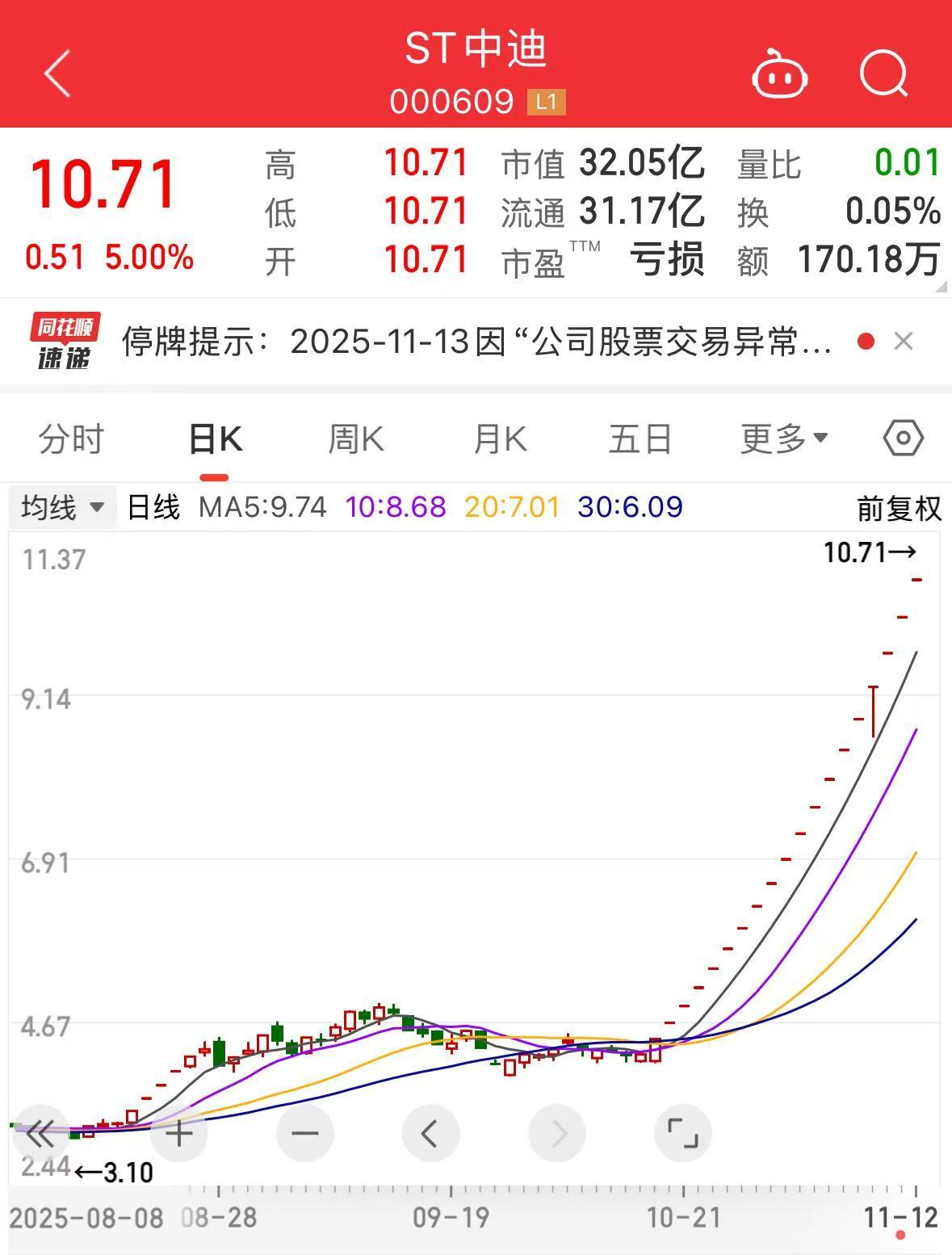Move chart to previous candle
The height and width of the screenshot is (1255, 952).
(x=431, y=1134)
